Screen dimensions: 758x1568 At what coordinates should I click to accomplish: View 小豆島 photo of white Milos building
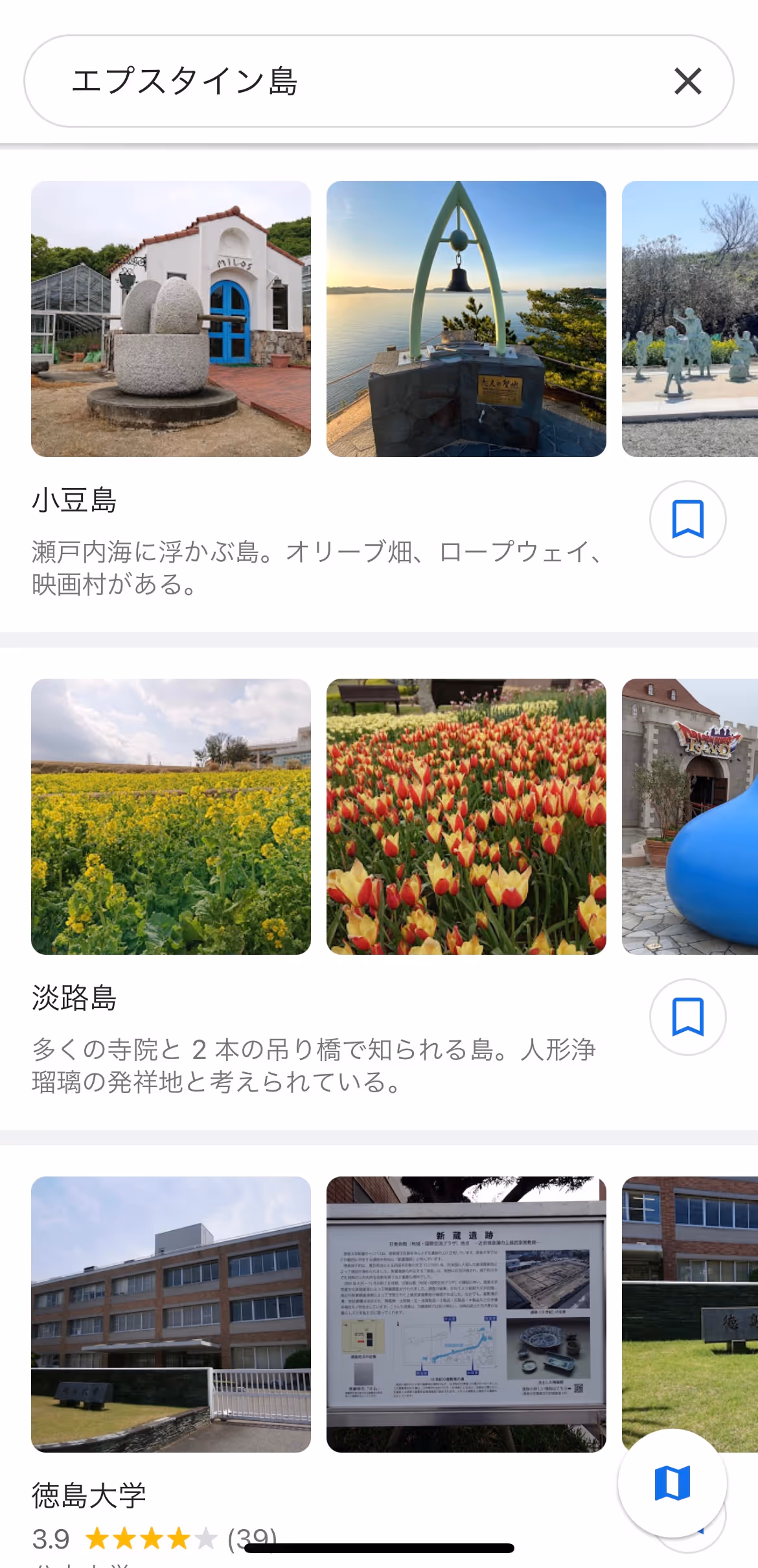coord(171,319)
